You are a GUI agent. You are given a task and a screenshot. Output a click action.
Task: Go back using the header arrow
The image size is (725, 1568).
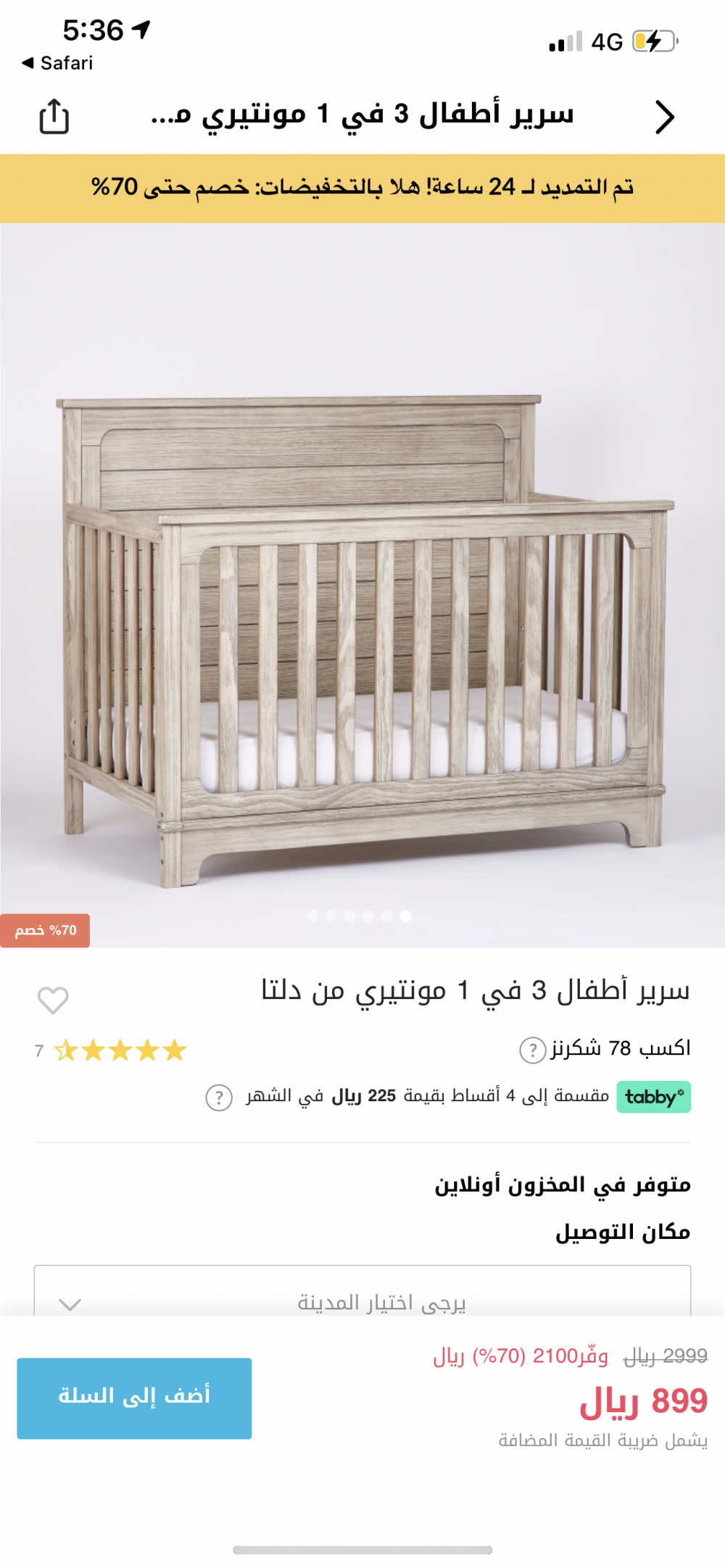[664, 117]
